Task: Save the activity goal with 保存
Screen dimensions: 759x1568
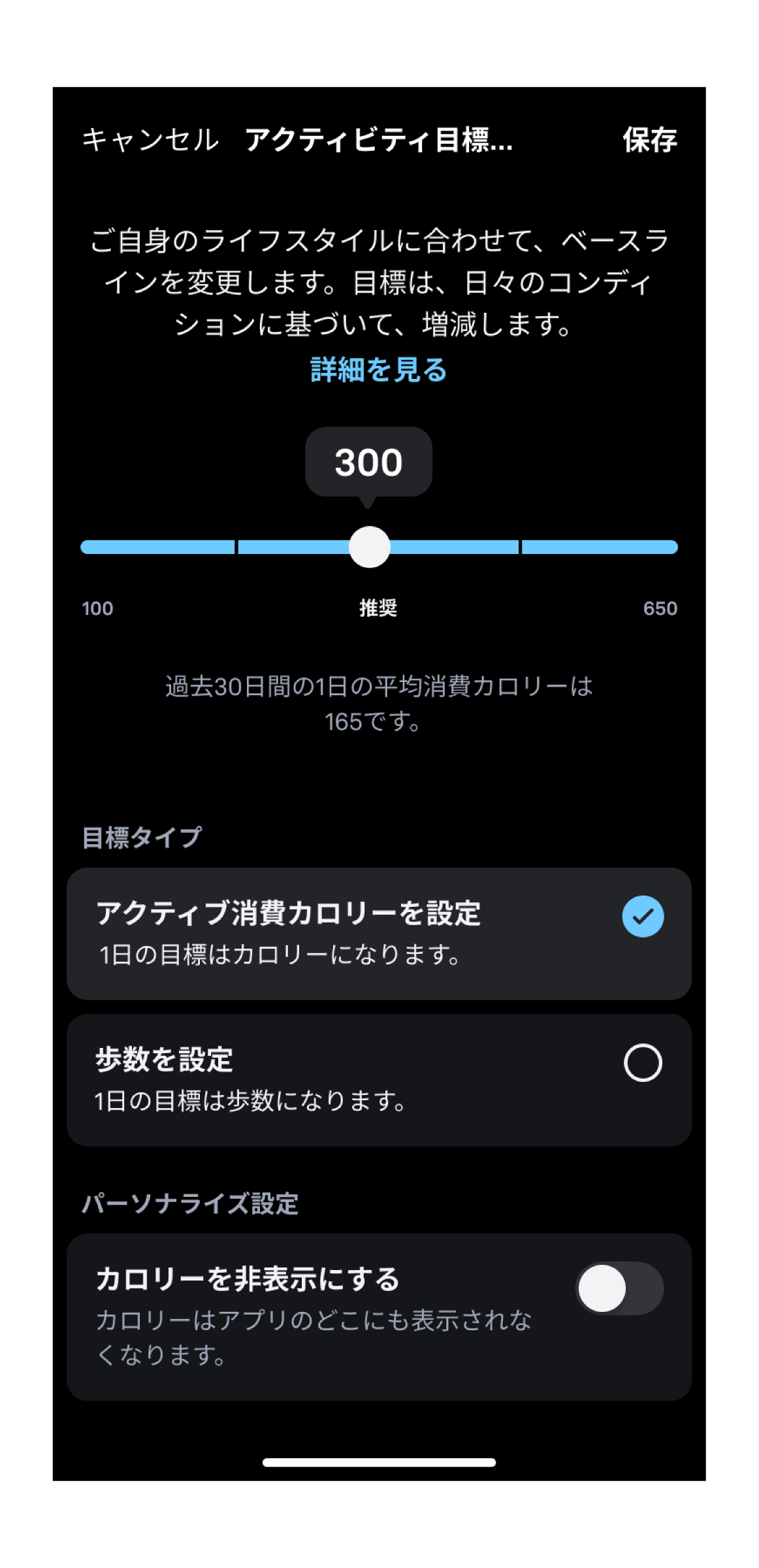Action: pyautogui.click(x=650, y=140)
